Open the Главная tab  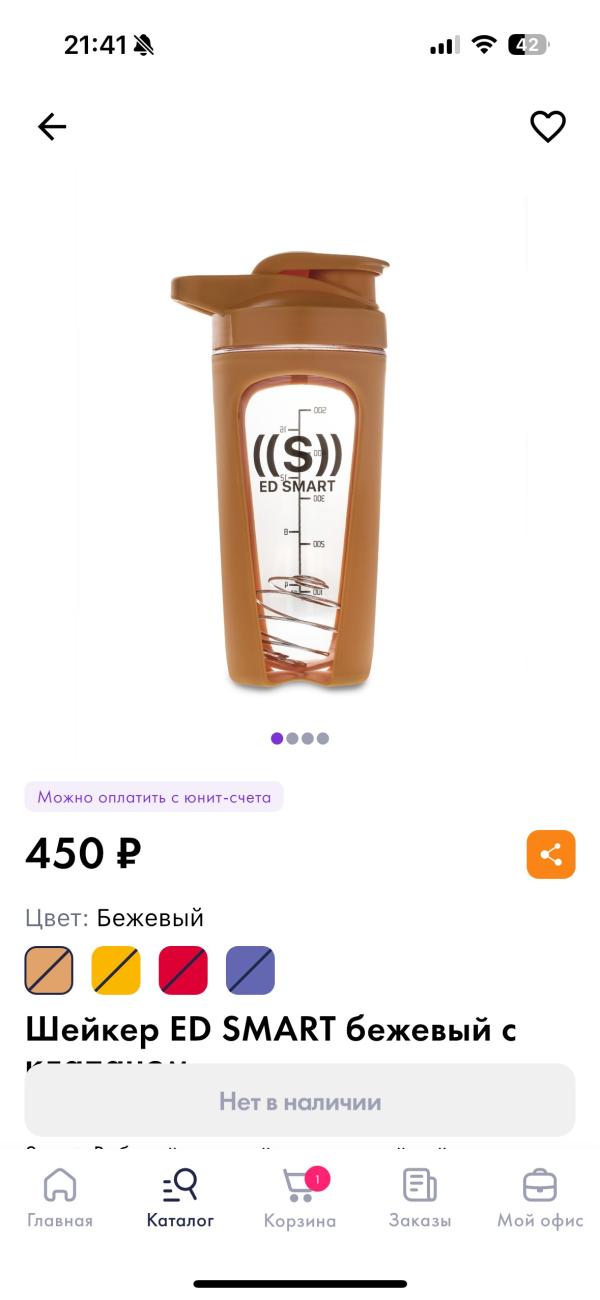coord(60,1198)
